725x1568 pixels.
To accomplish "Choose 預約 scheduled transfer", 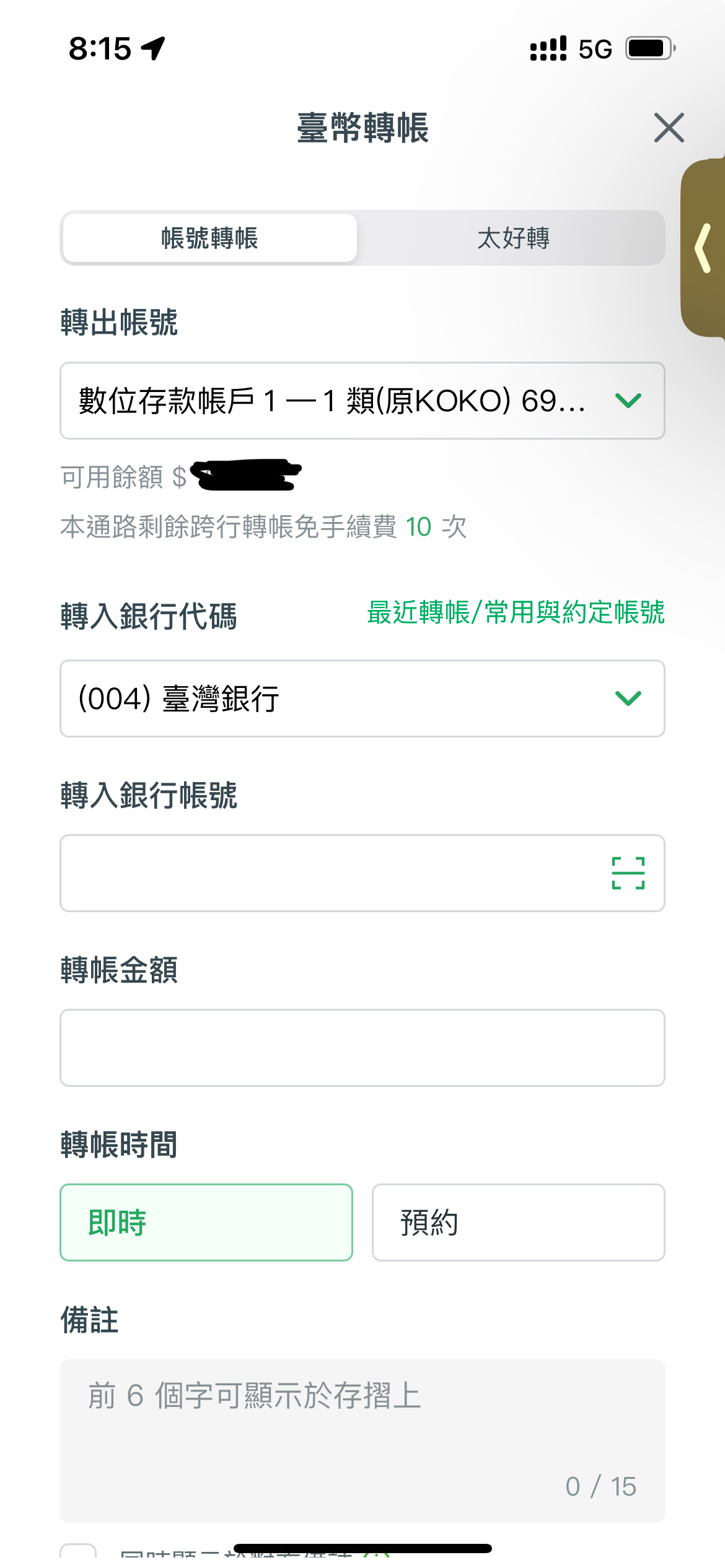I will click(x=519, y=1222).
